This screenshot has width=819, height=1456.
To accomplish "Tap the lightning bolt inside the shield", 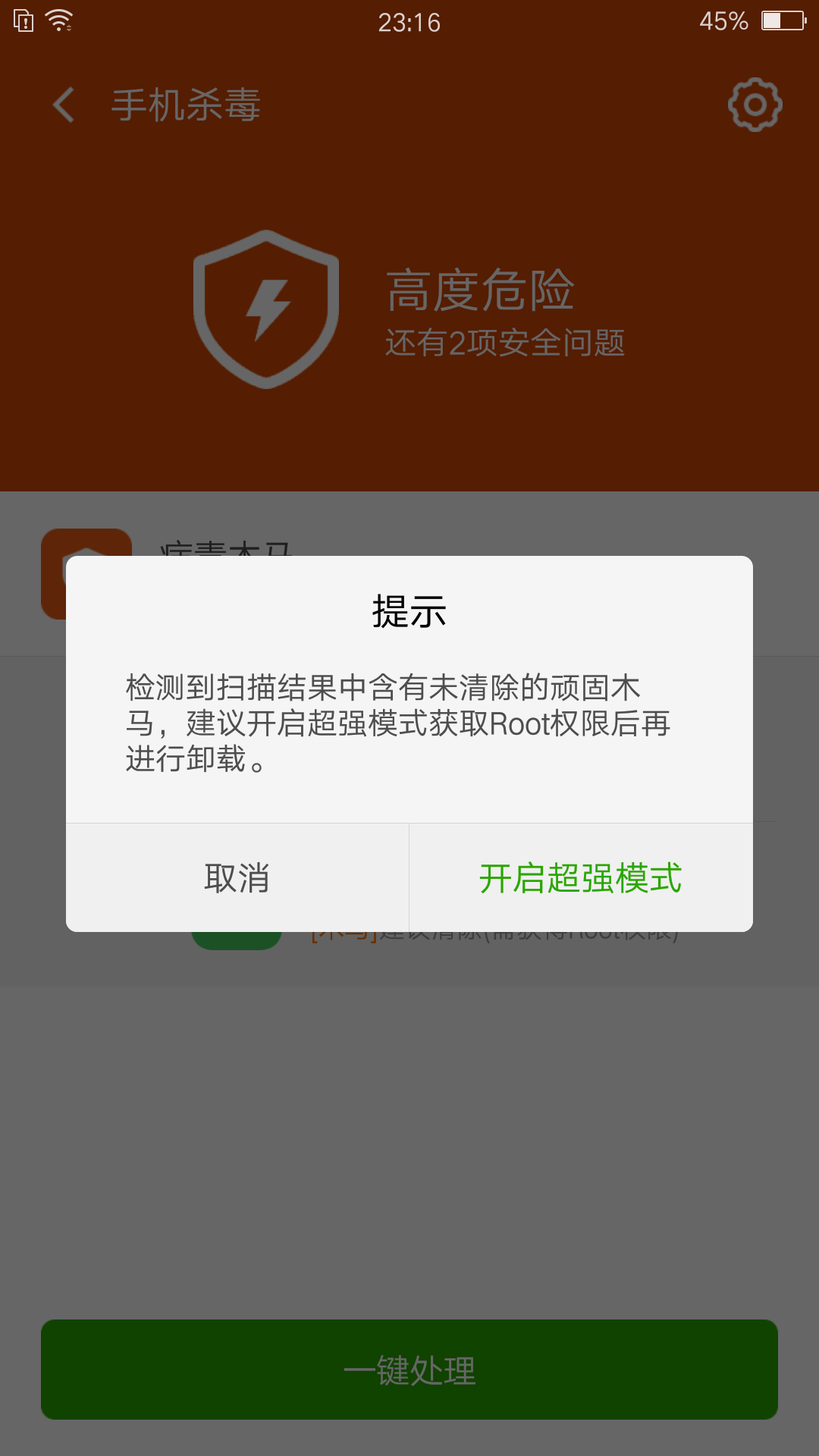I will click(267, 307).
